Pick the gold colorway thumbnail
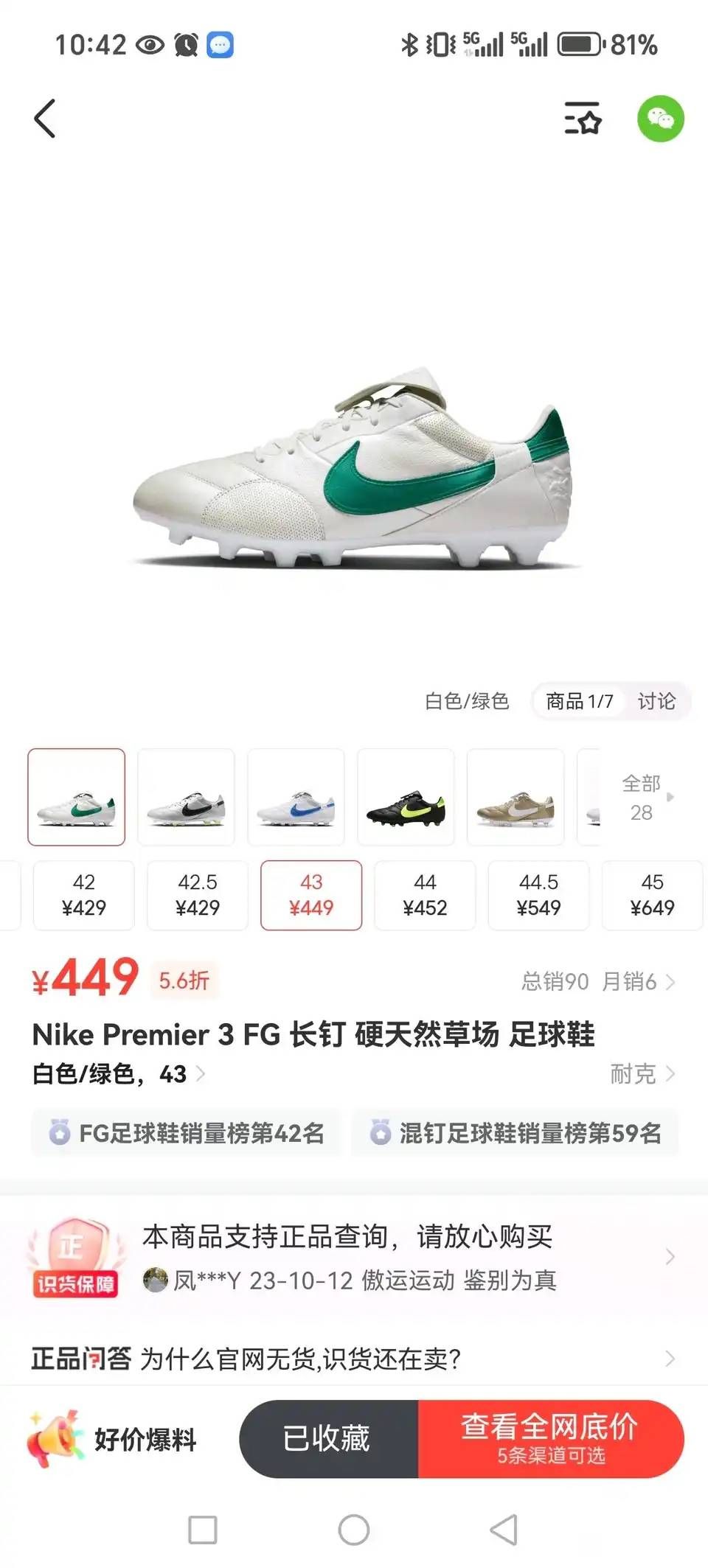The width and height of the screenshot is (708, 1568). coord(516,797)
